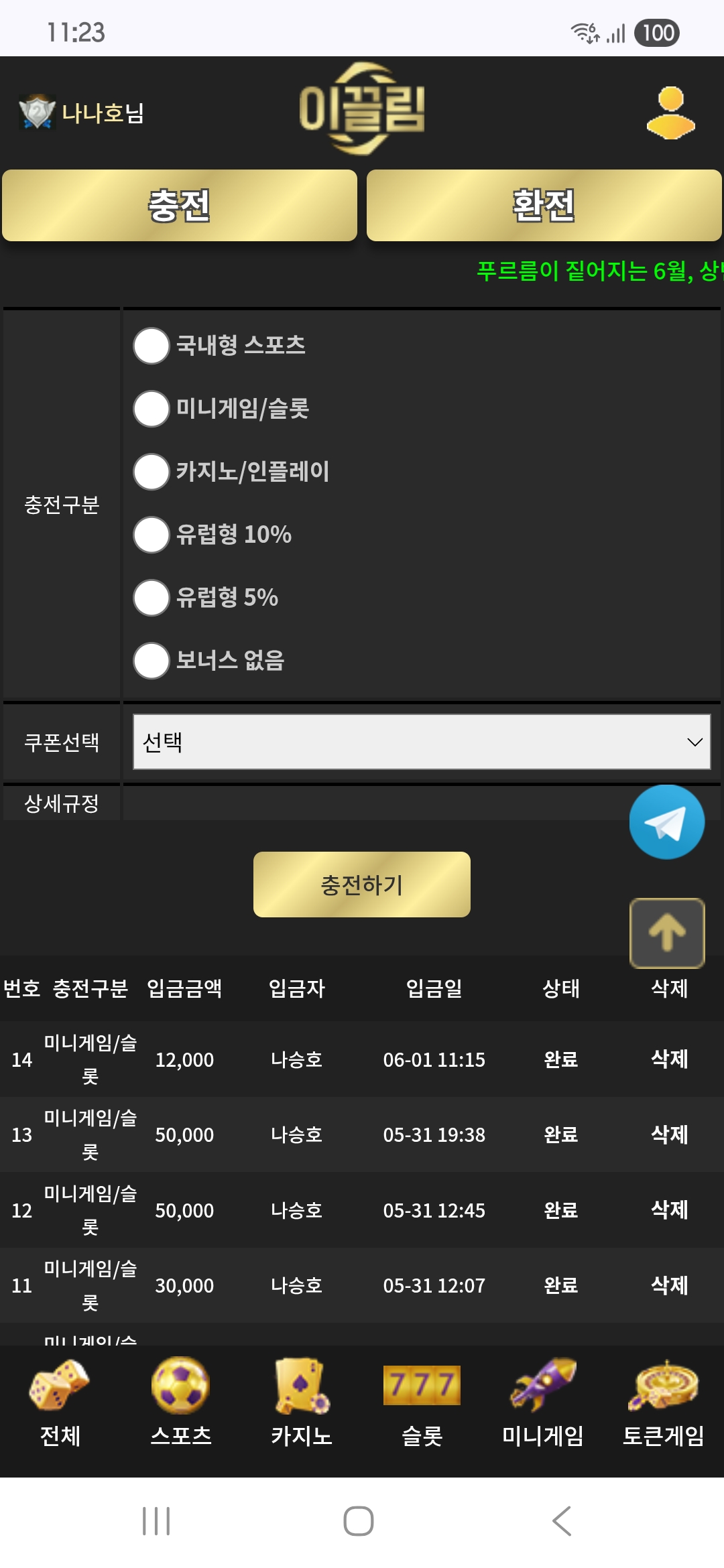Expand the 쿠폰선택 dropdown
This screenshot has height=1568, width=724.
(x=422, y=742)
